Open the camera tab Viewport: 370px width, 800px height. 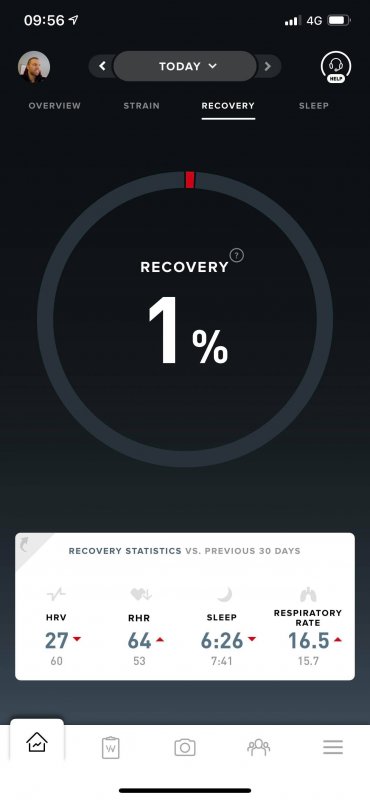[185, 747]
